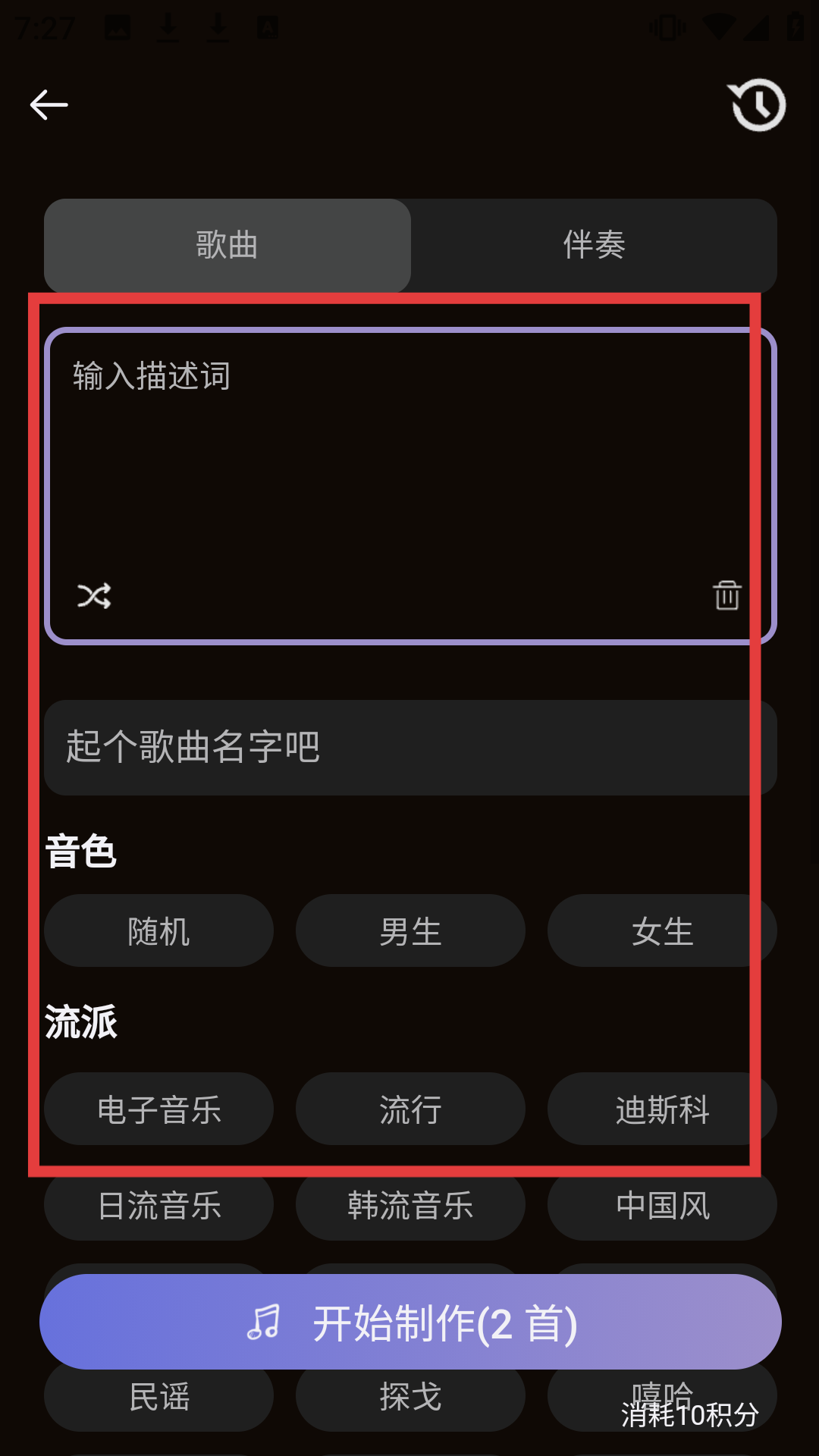Choose the 女生 voice chip
The image size is (819, 1456).
[662, 930]
